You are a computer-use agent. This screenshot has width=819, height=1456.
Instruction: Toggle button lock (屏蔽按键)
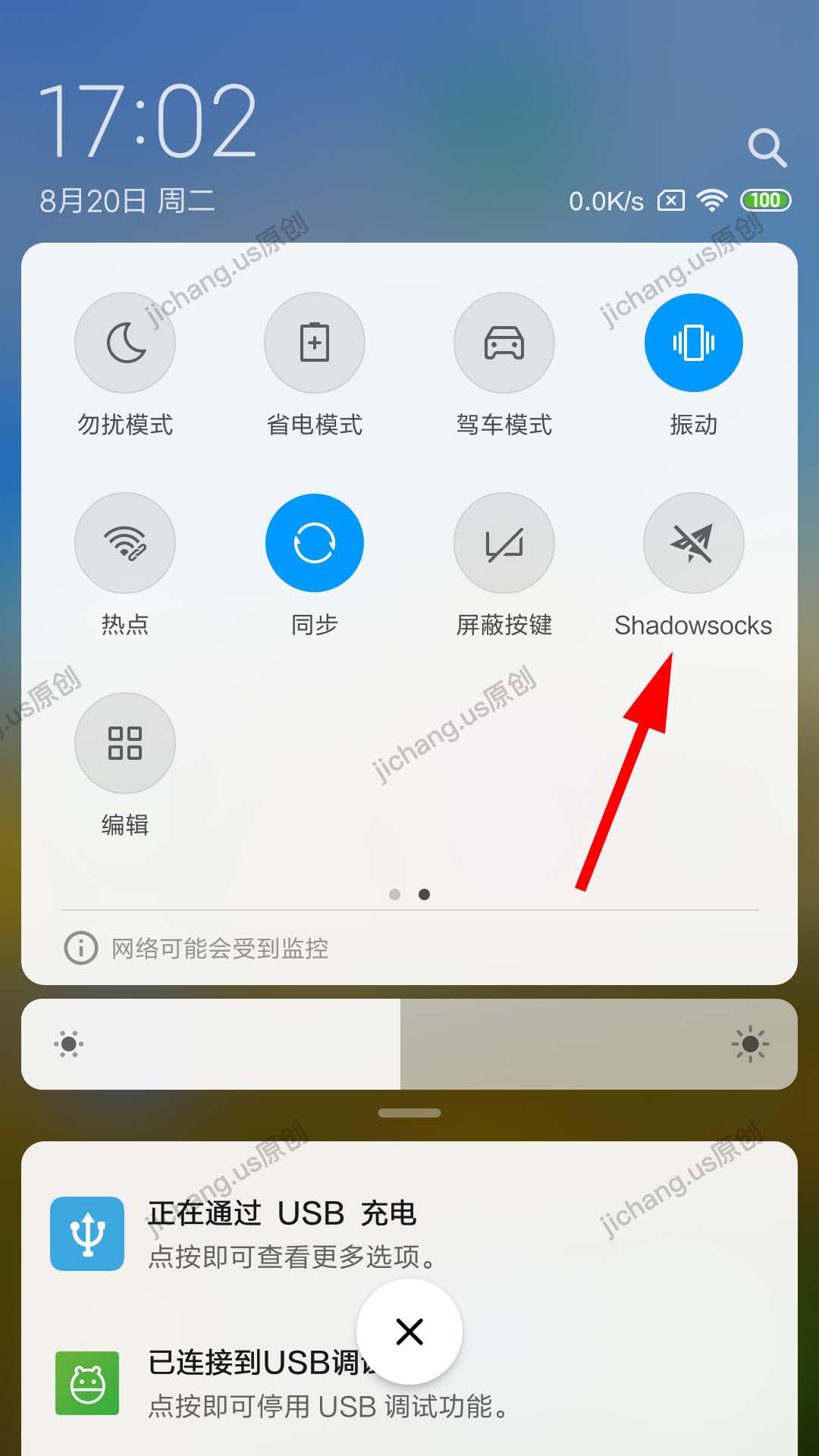coord(504,543)
